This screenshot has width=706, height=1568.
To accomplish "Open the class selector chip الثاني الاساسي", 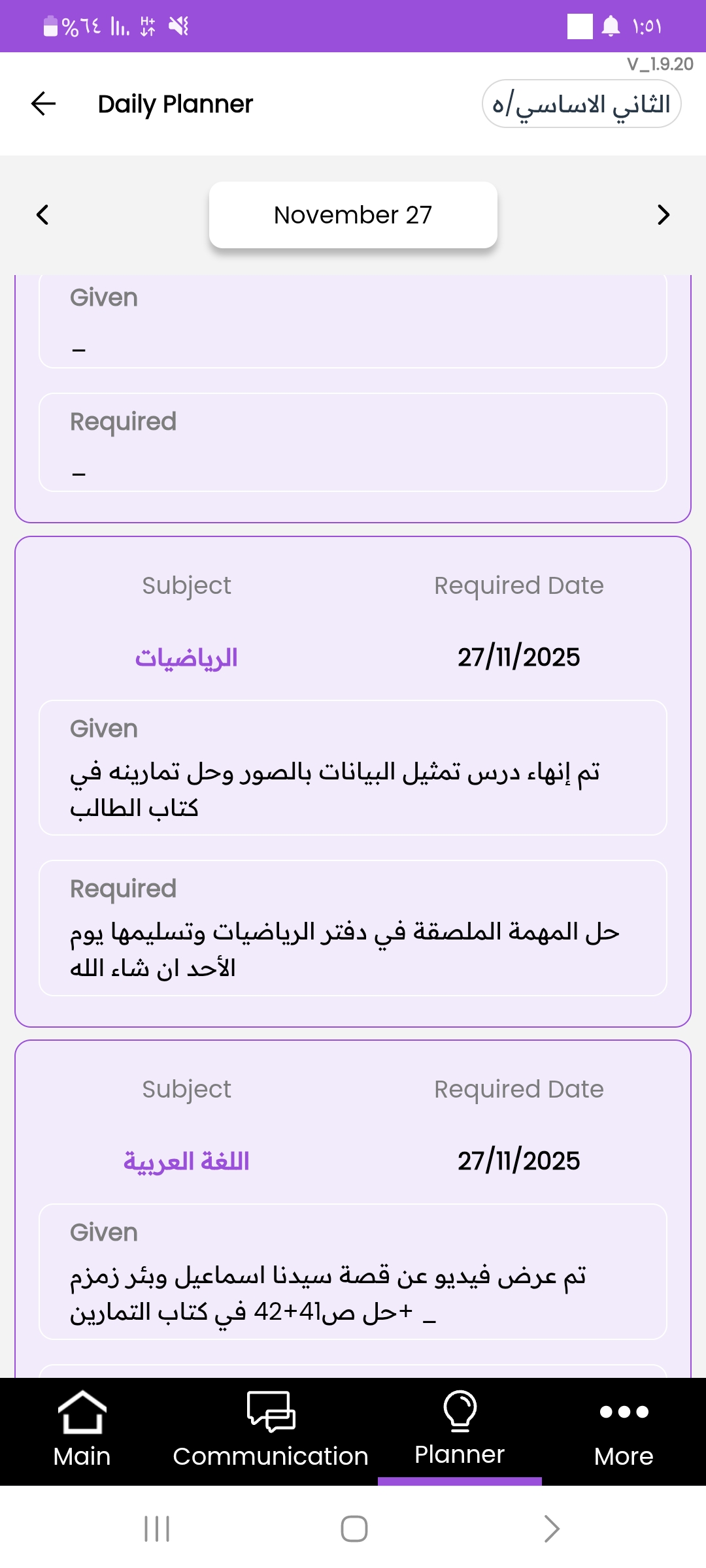I will coord(581,104).
